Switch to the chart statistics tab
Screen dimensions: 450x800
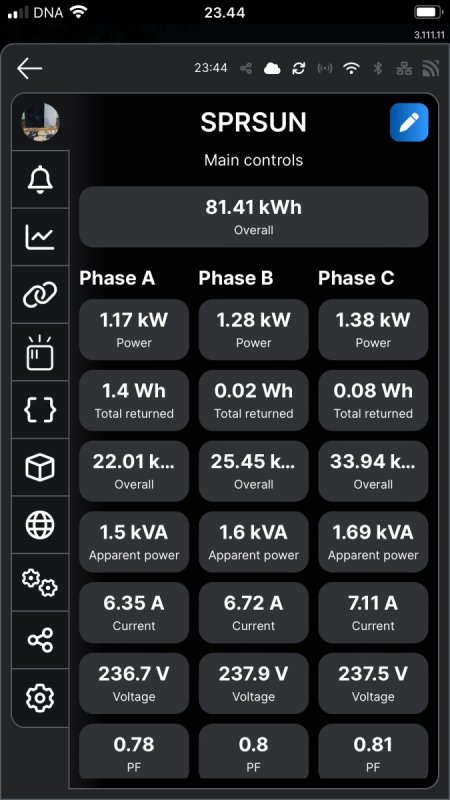point(40,237)
